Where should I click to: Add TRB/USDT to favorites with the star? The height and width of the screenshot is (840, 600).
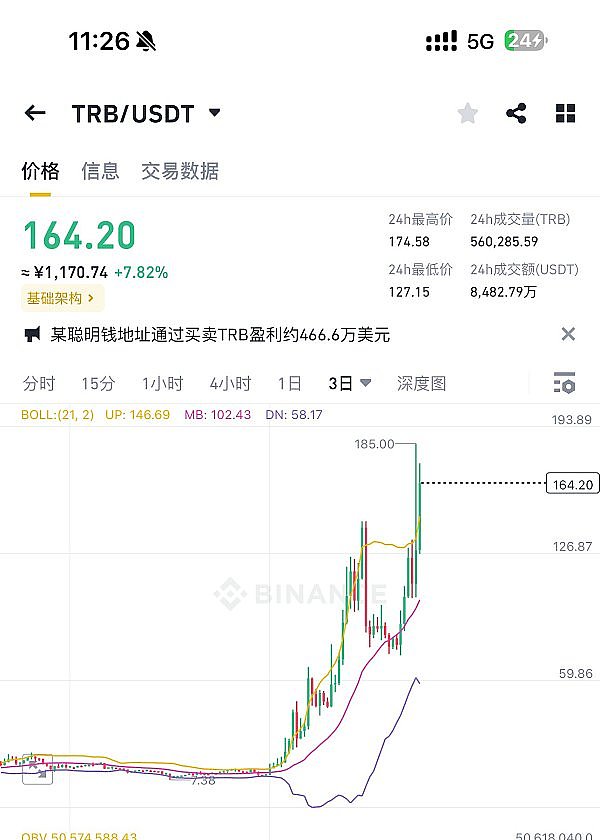(468, 113)
